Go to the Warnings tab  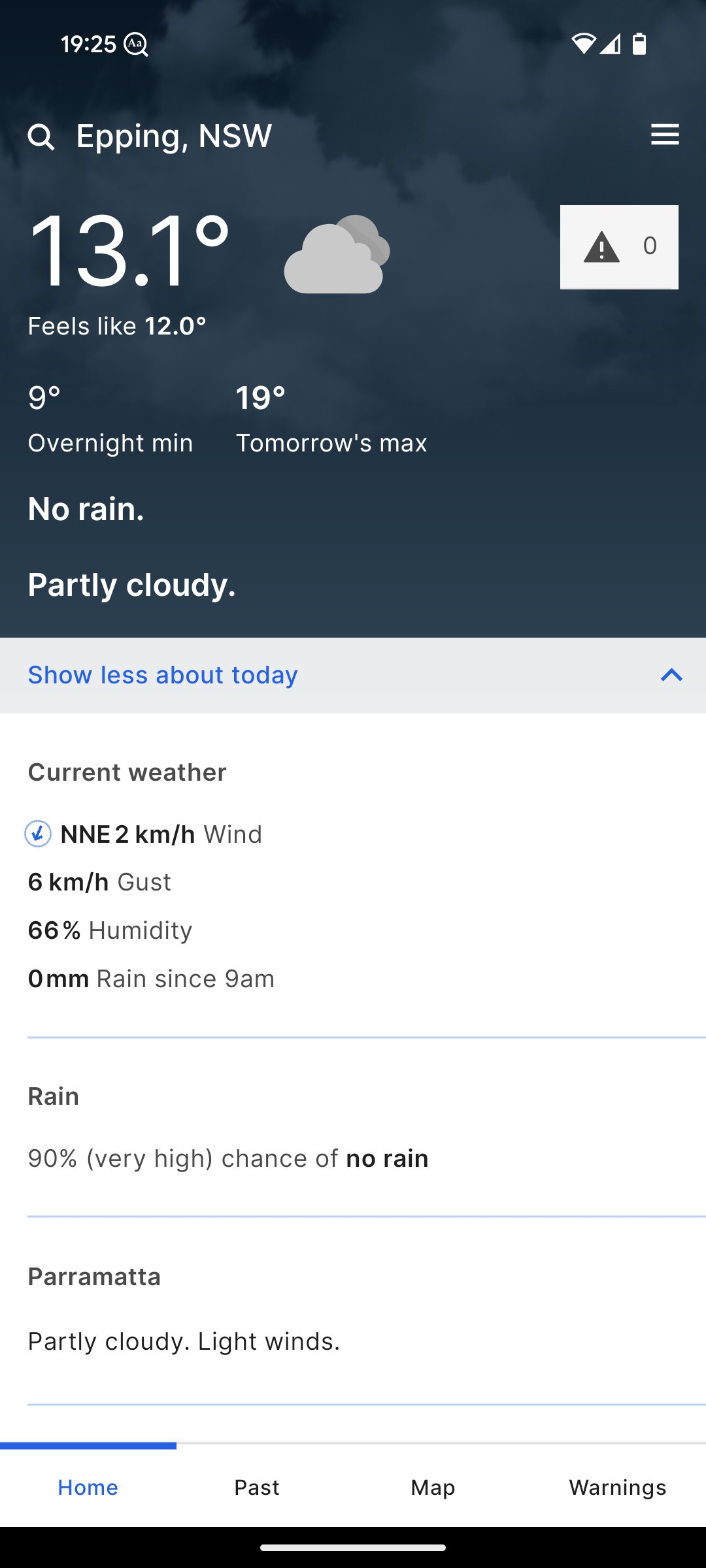coord(617,1487)
